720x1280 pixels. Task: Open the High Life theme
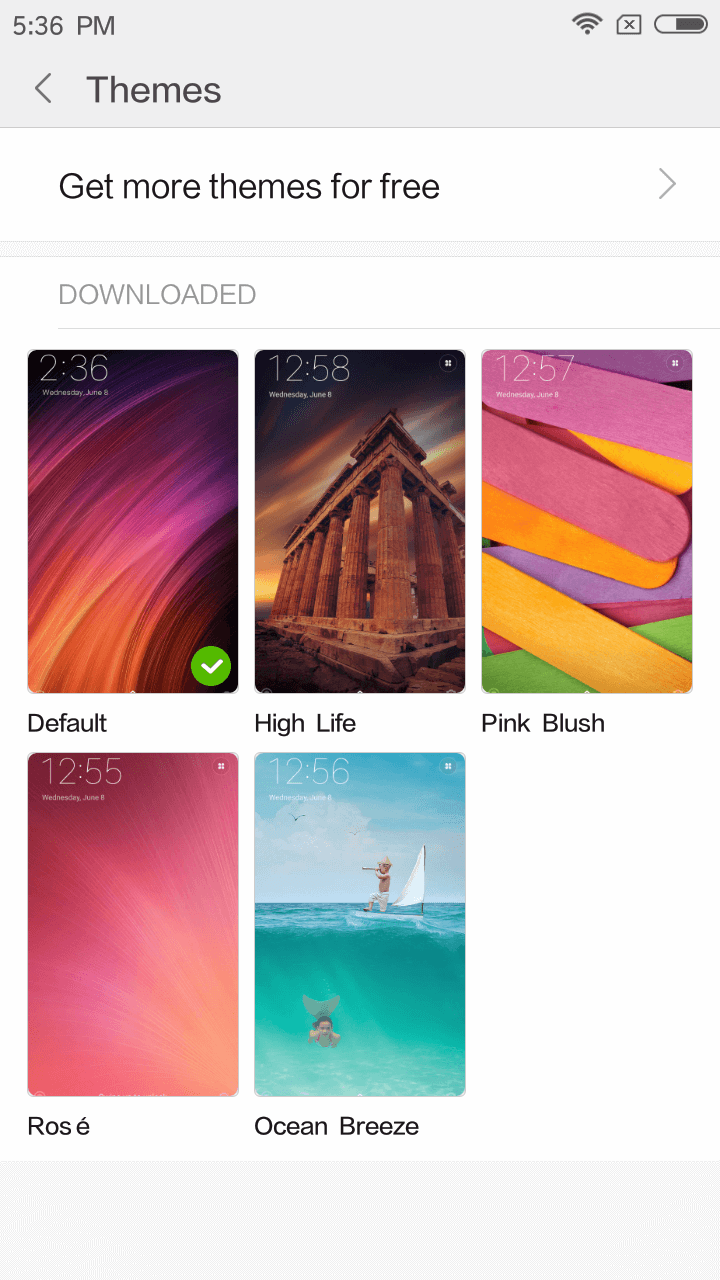pos(360,521)
